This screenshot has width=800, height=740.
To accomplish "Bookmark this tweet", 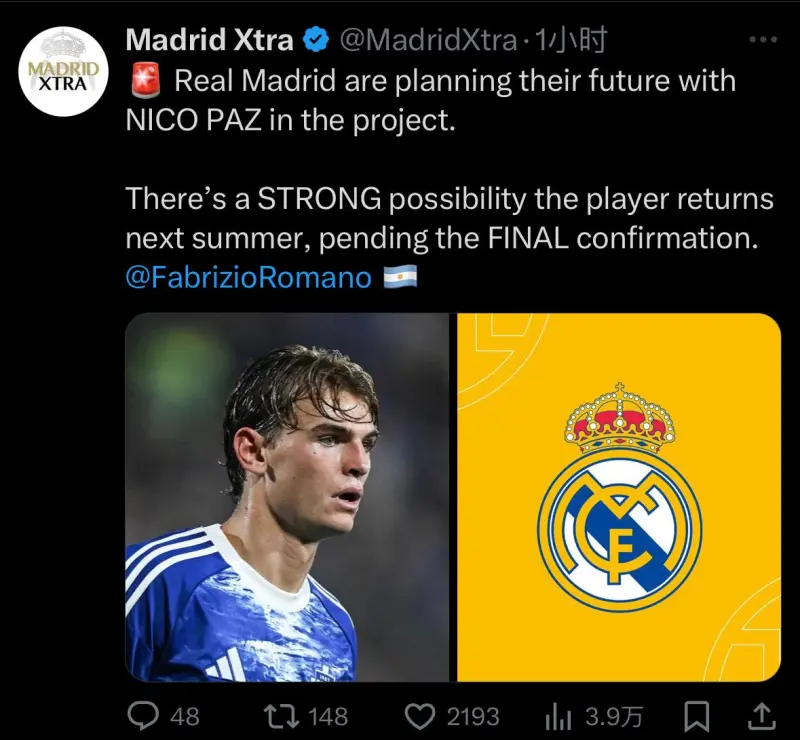I will 698,715.
